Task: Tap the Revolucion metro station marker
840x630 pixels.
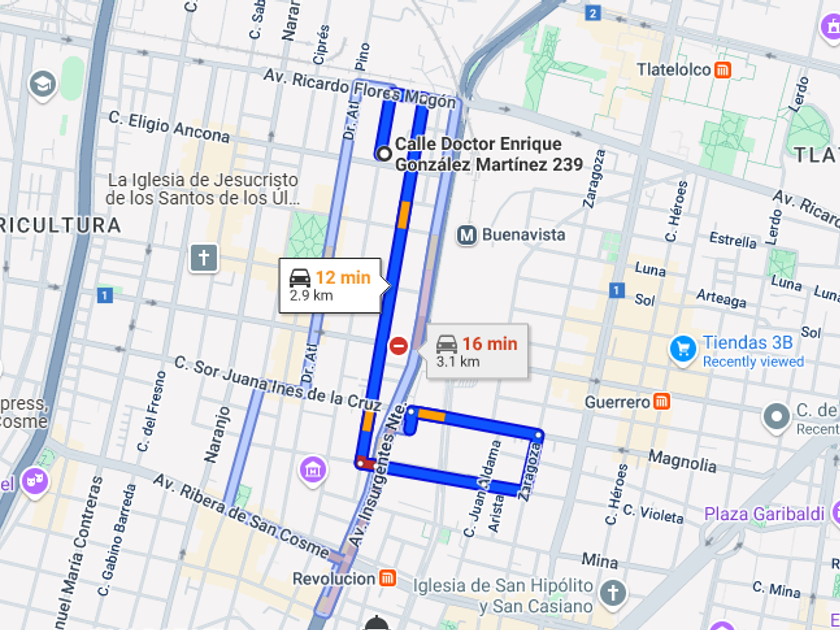Action: [x=387, y=578]
